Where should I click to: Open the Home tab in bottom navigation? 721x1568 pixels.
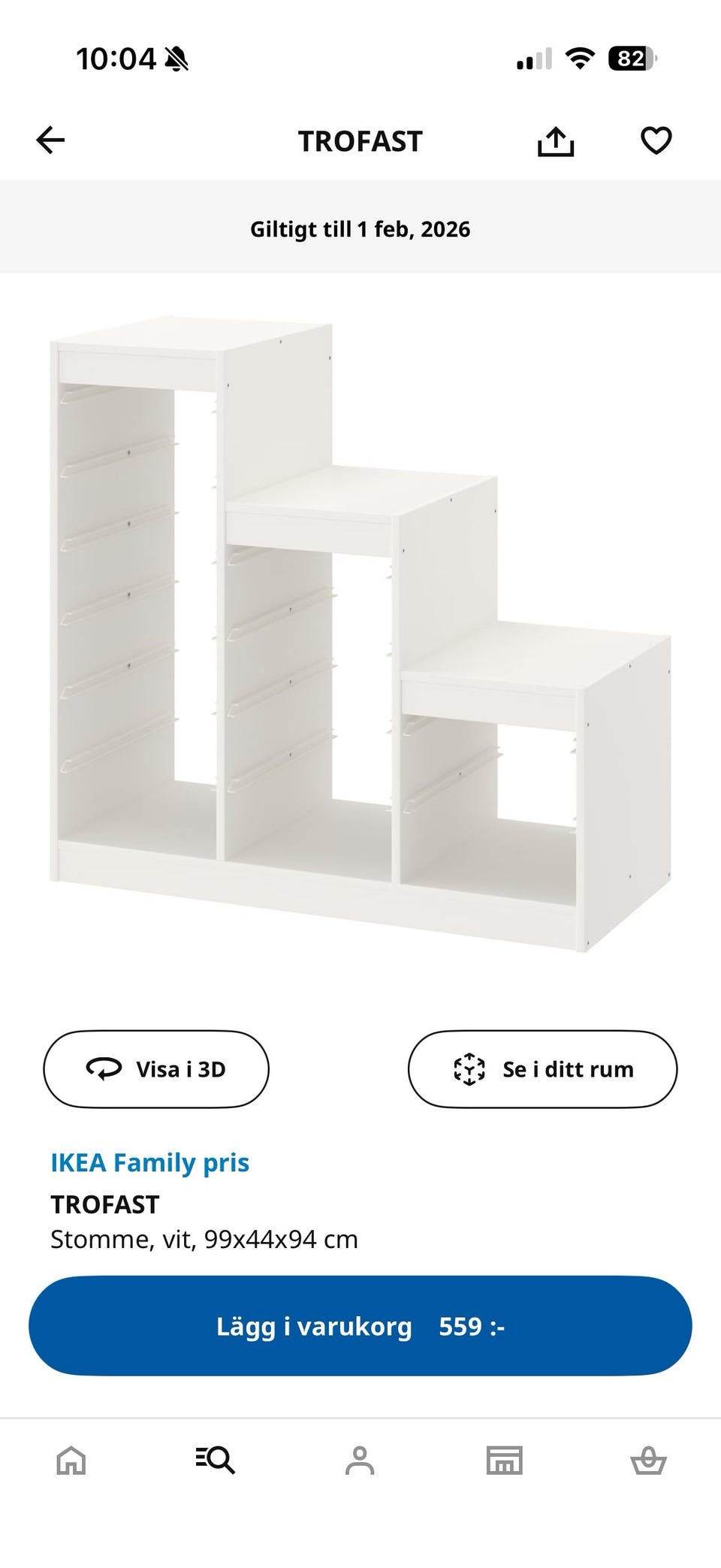71,1461
